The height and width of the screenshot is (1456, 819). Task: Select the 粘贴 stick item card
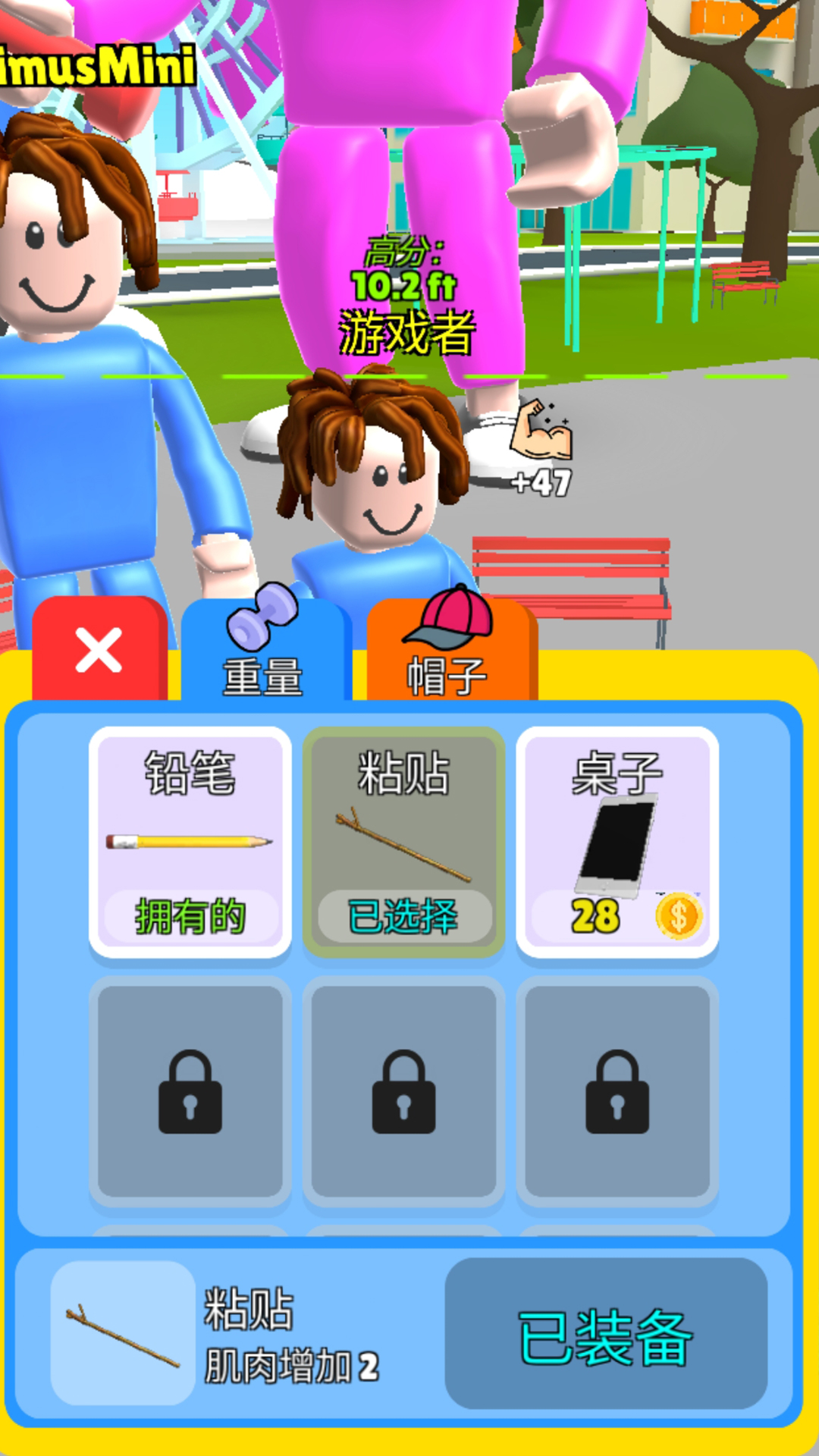click(403, 842)
